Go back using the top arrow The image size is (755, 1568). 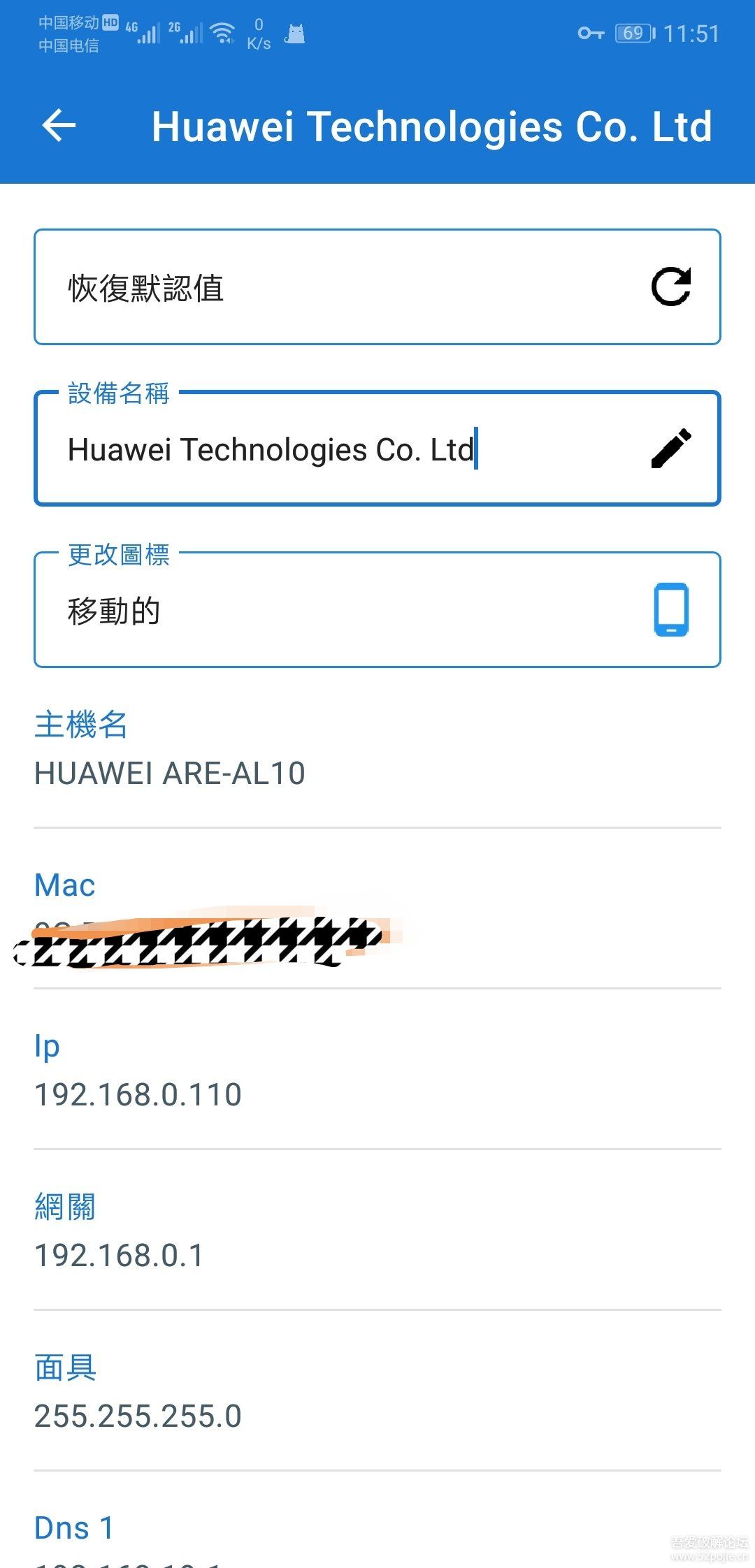pyautogui.click(x=59, y=126)
